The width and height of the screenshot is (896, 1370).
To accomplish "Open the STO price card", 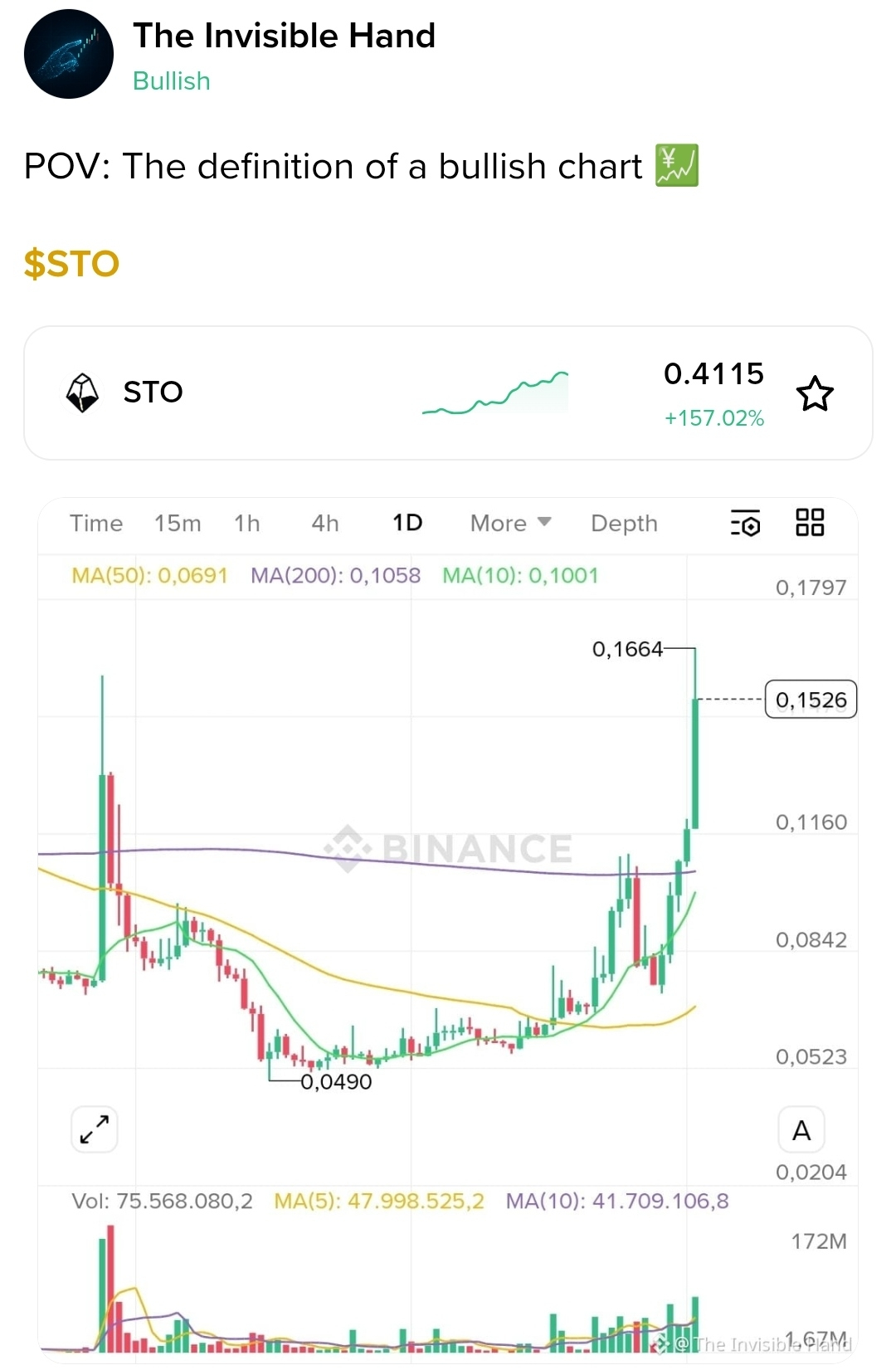I will coord(448,392).
